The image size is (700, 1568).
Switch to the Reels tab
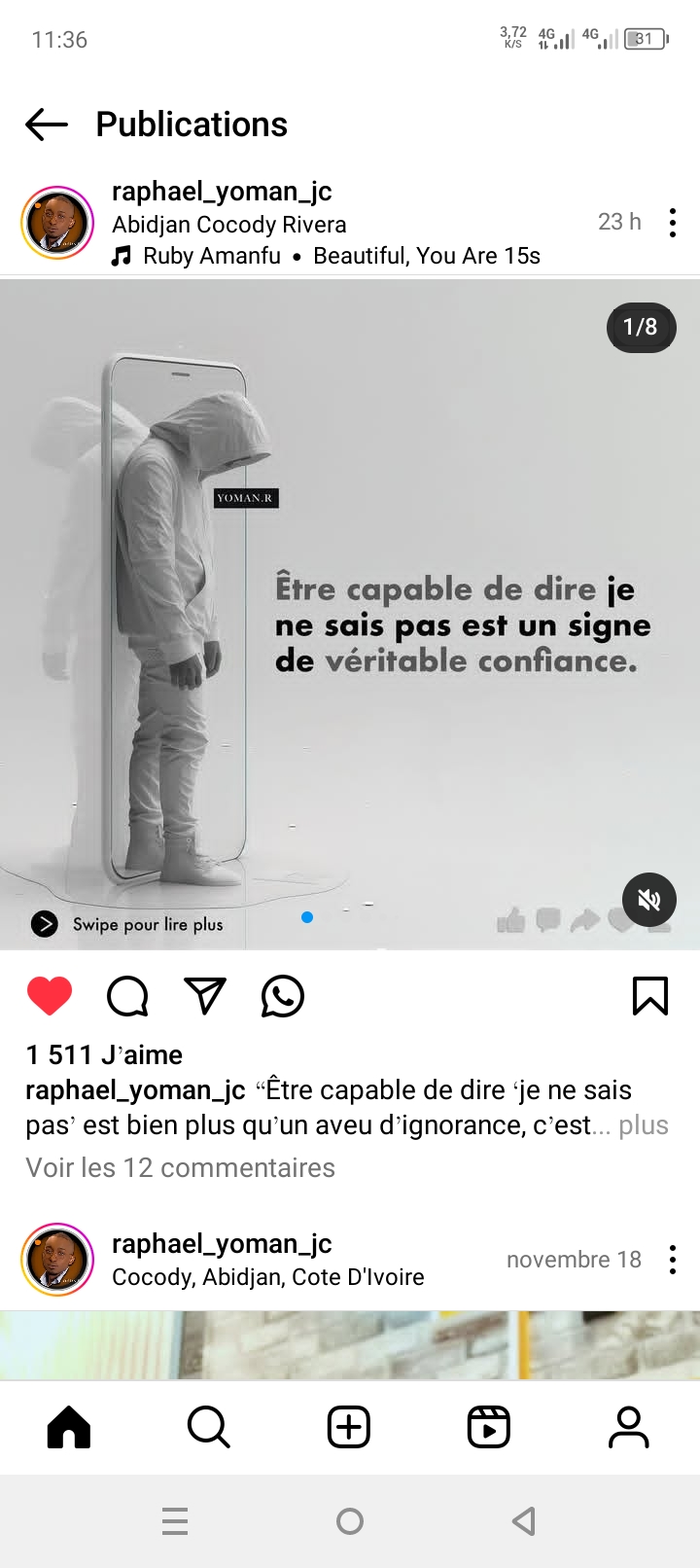point(489,1427)
